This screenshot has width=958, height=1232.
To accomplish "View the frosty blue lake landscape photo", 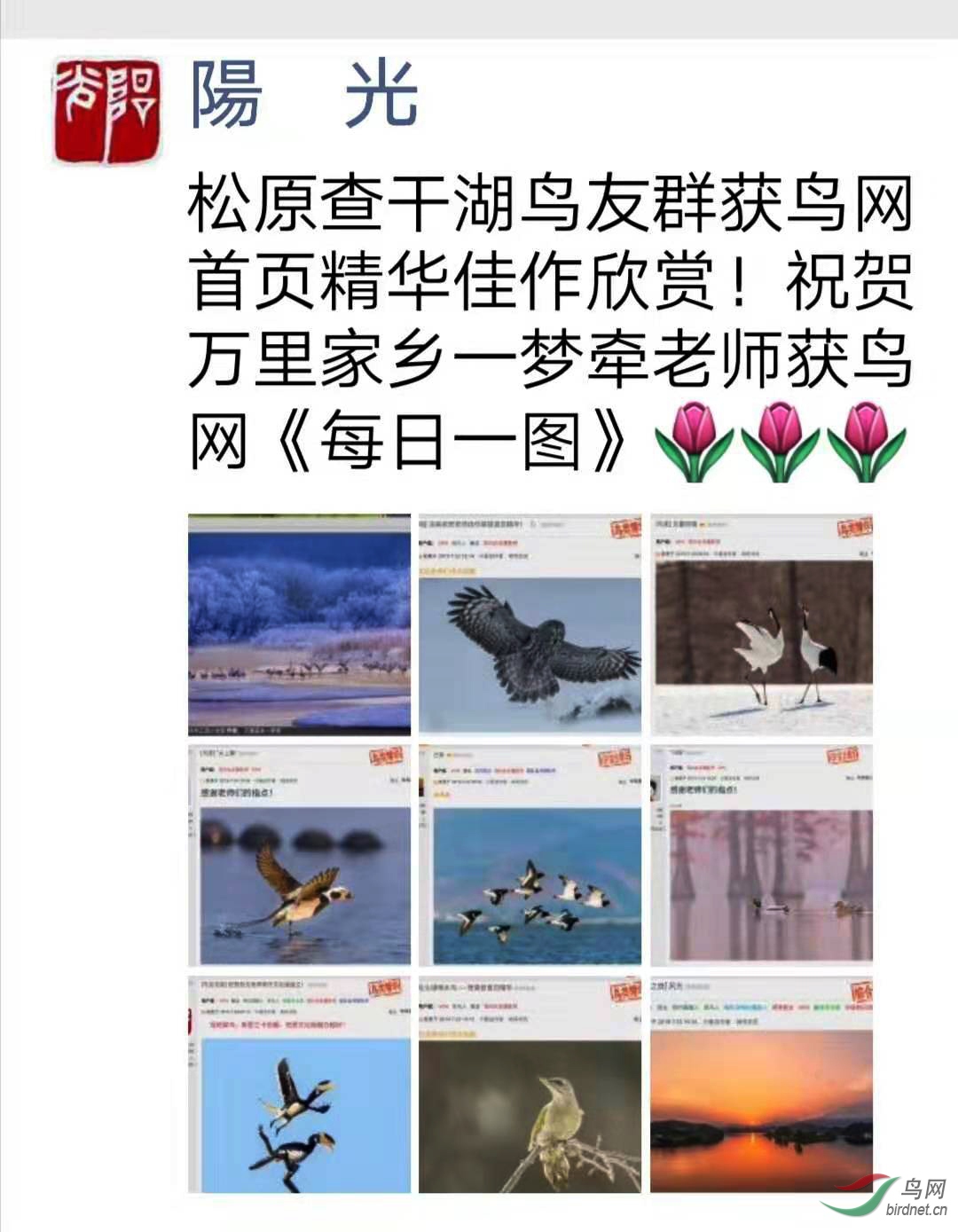I will point(299,624).
